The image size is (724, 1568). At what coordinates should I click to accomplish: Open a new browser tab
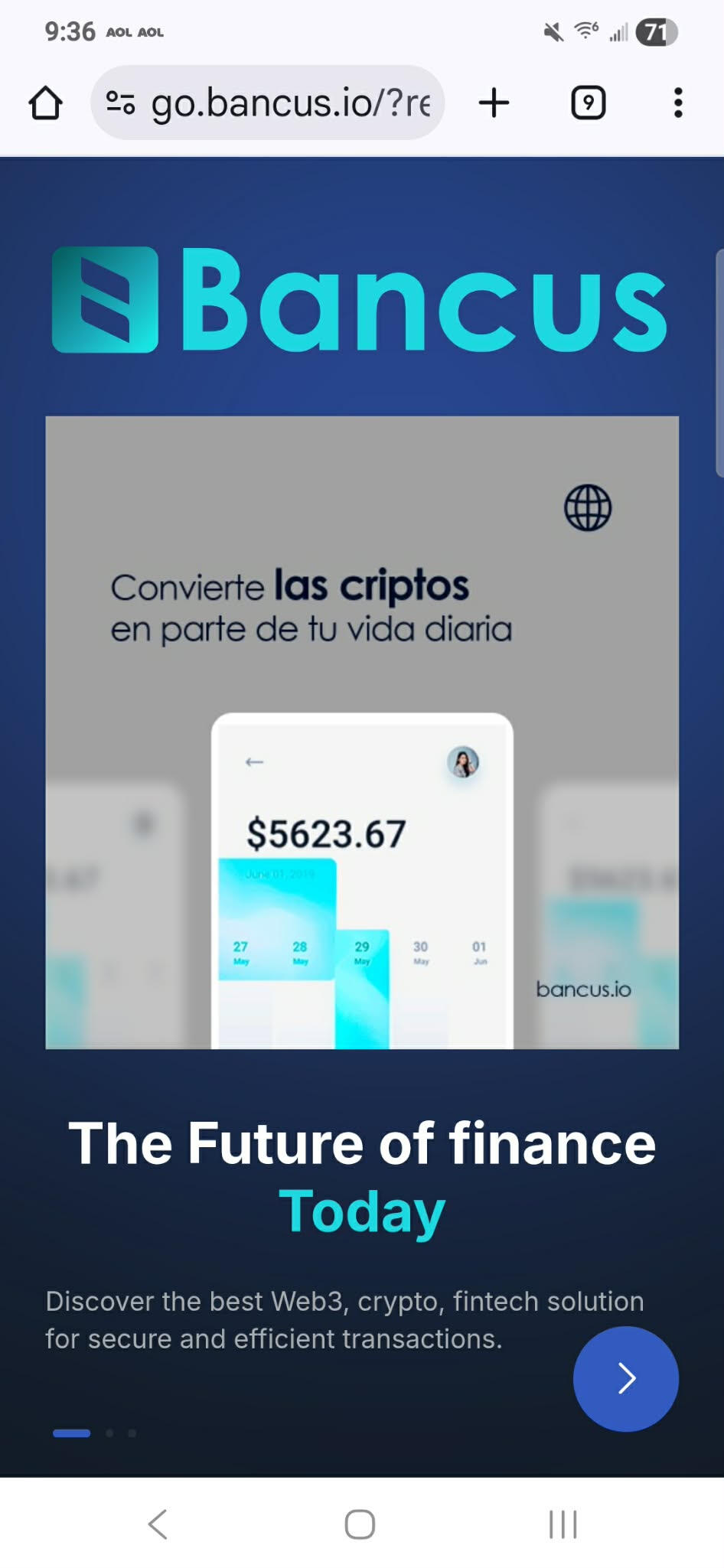(494, 103)
